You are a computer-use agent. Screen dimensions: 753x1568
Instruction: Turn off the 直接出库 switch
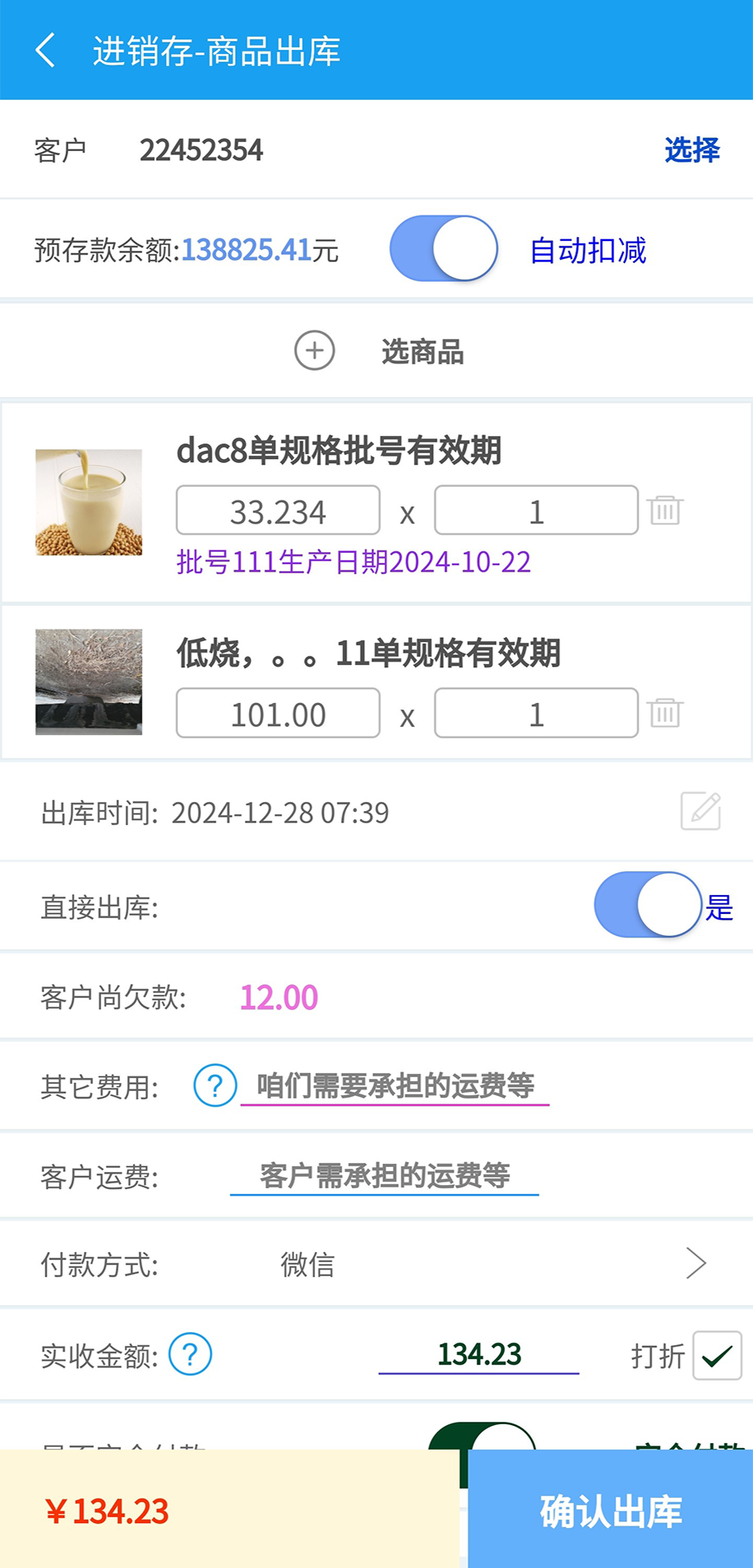pos(648,906)
